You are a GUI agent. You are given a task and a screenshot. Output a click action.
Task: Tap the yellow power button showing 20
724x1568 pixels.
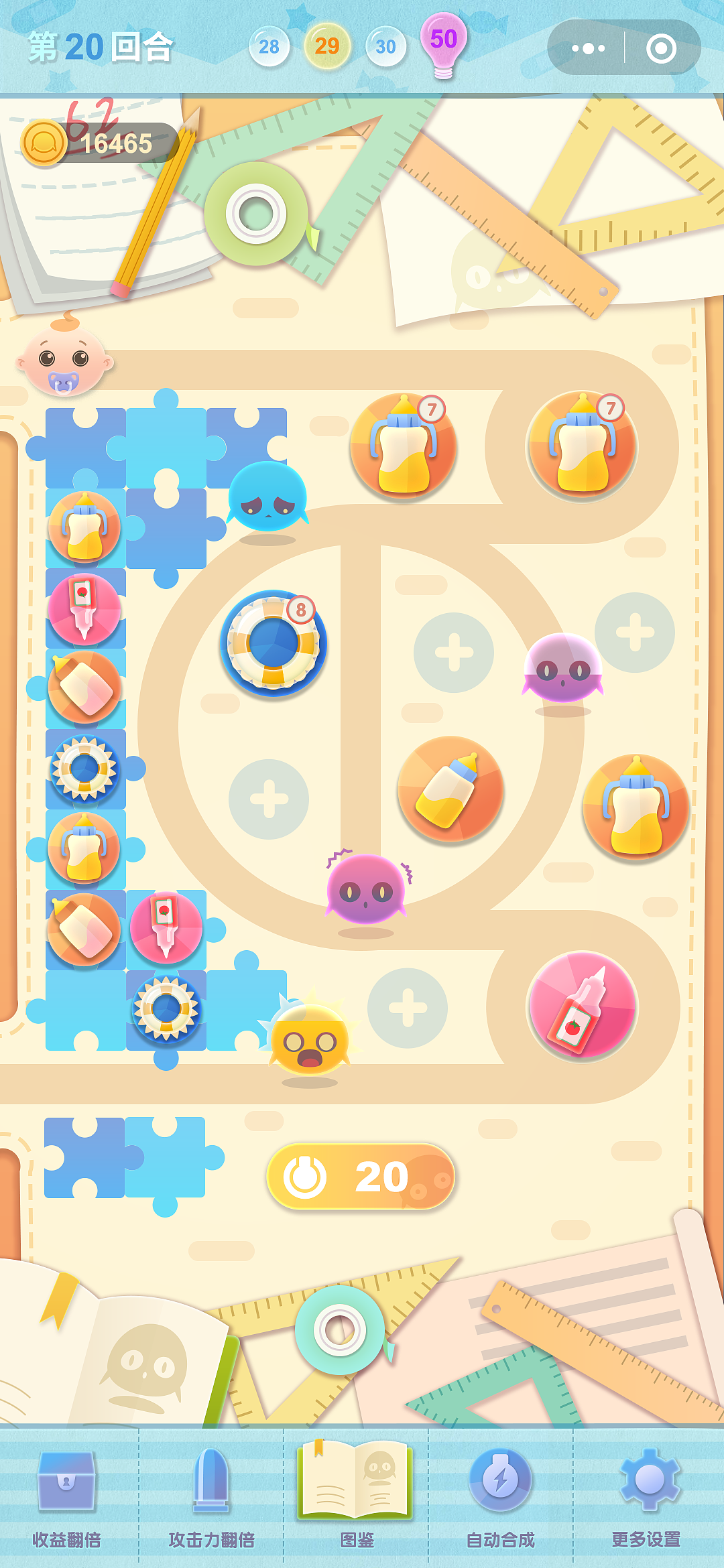[361, 1176]
